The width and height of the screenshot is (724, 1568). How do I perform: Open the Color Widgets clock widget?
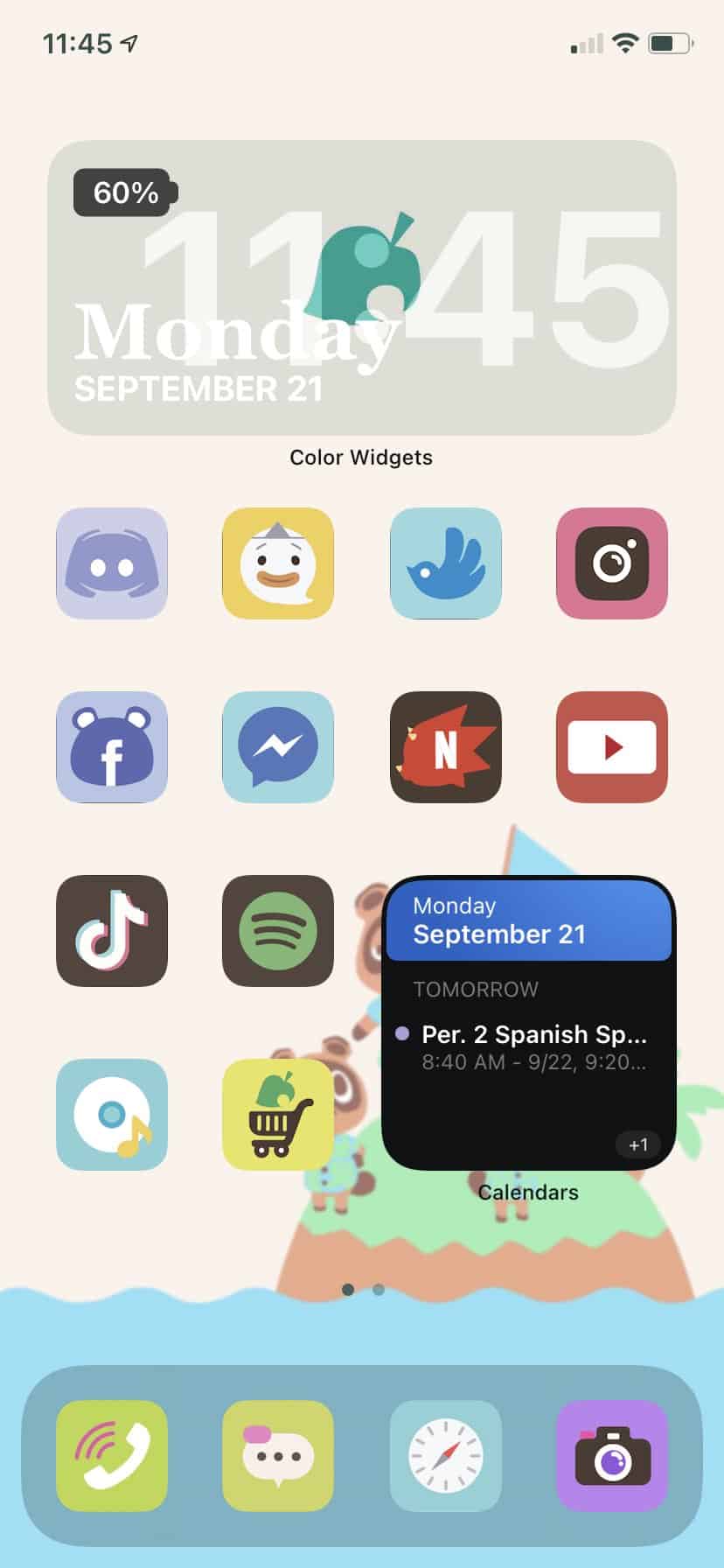point(362,287)
